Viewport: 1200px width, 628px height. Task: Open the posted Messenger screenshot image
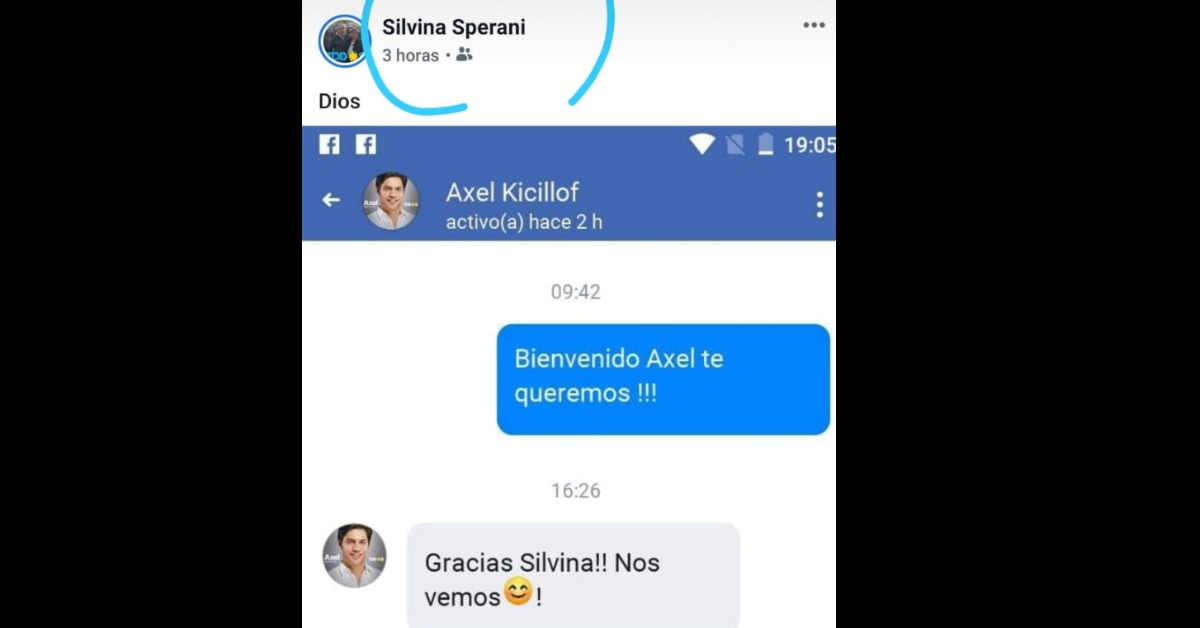tap(568, 400)
